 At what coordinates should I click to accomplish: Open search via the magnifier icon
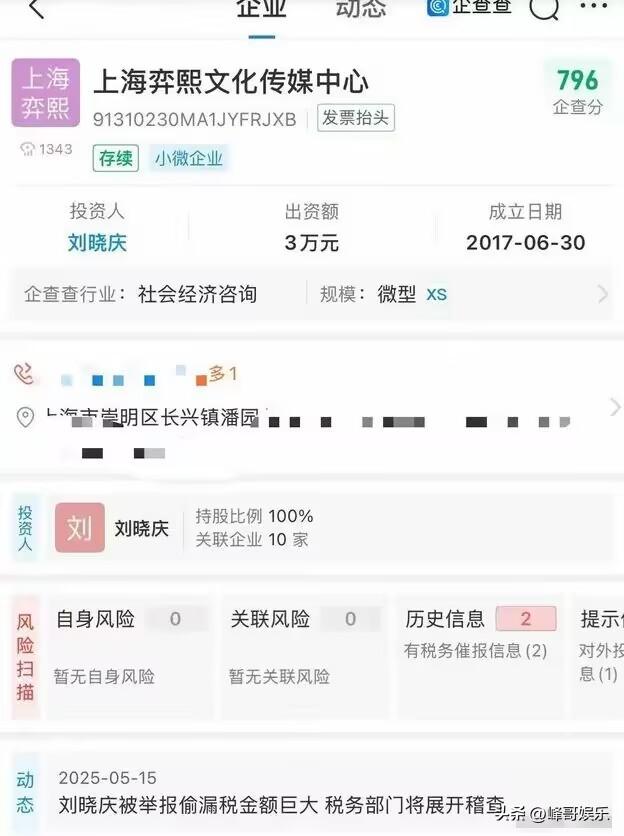(x=544, y=9)
